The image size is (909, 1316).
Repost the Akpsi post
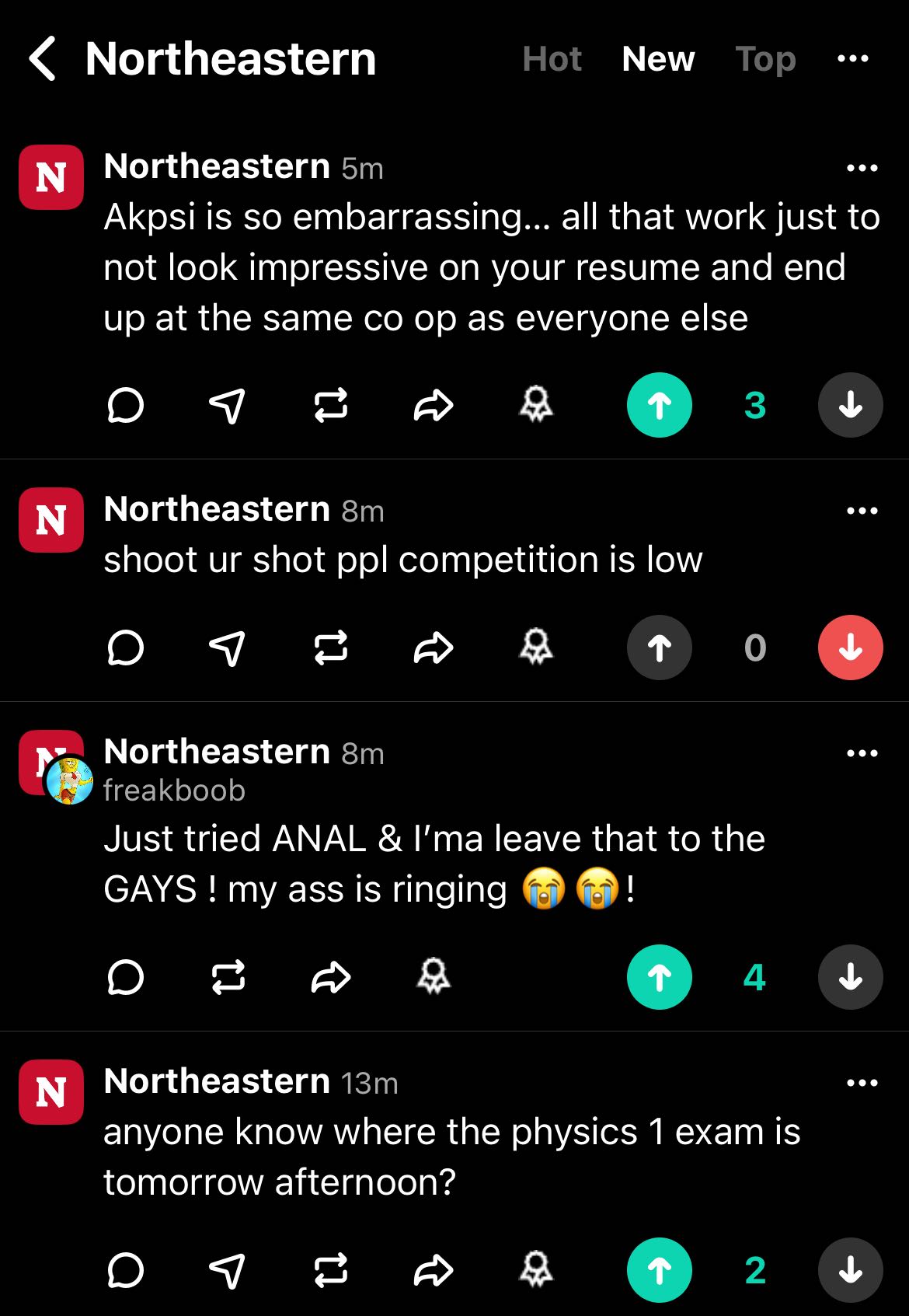(330, 405)
